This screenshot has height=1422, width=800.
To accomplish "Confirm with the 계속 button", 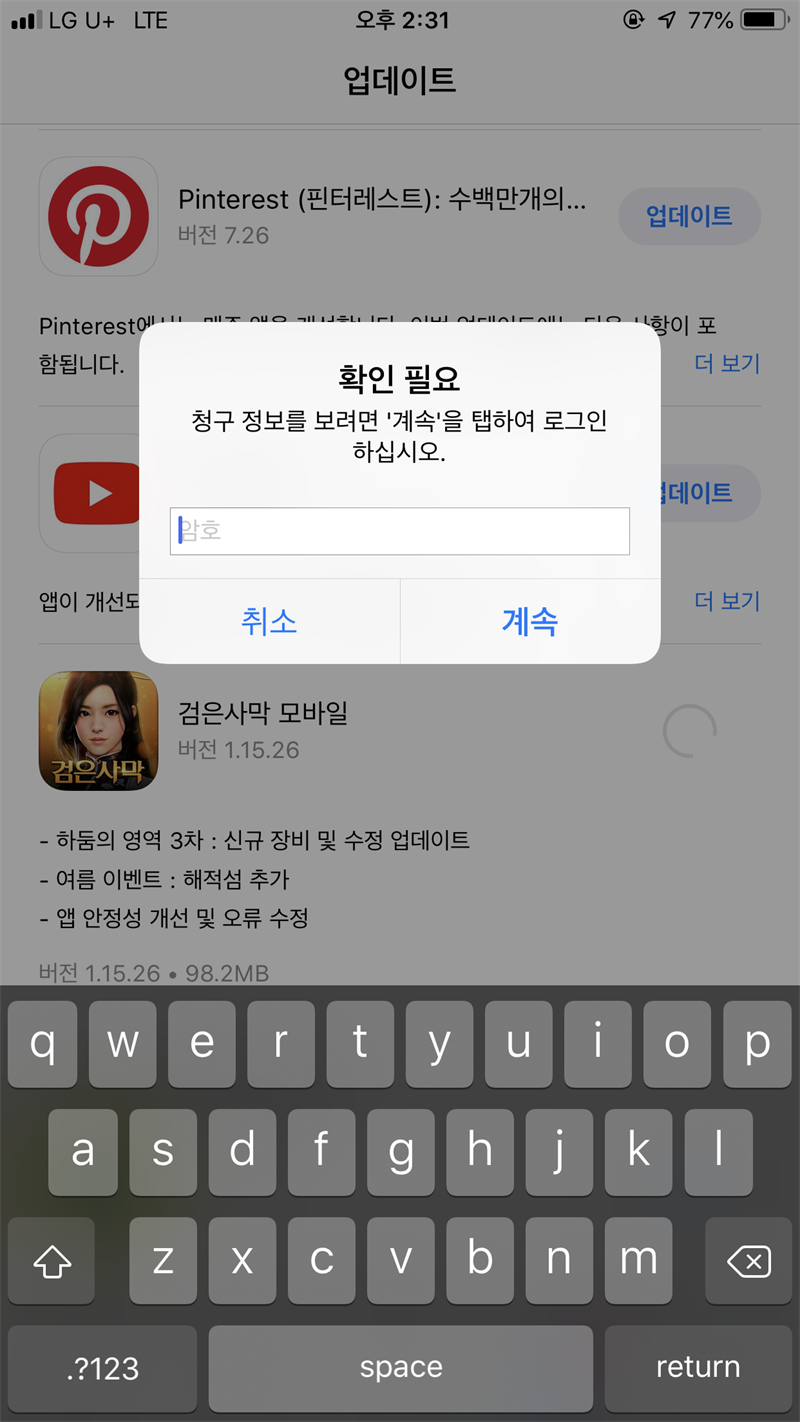I will pyautogui.click(x=530, y=621).
